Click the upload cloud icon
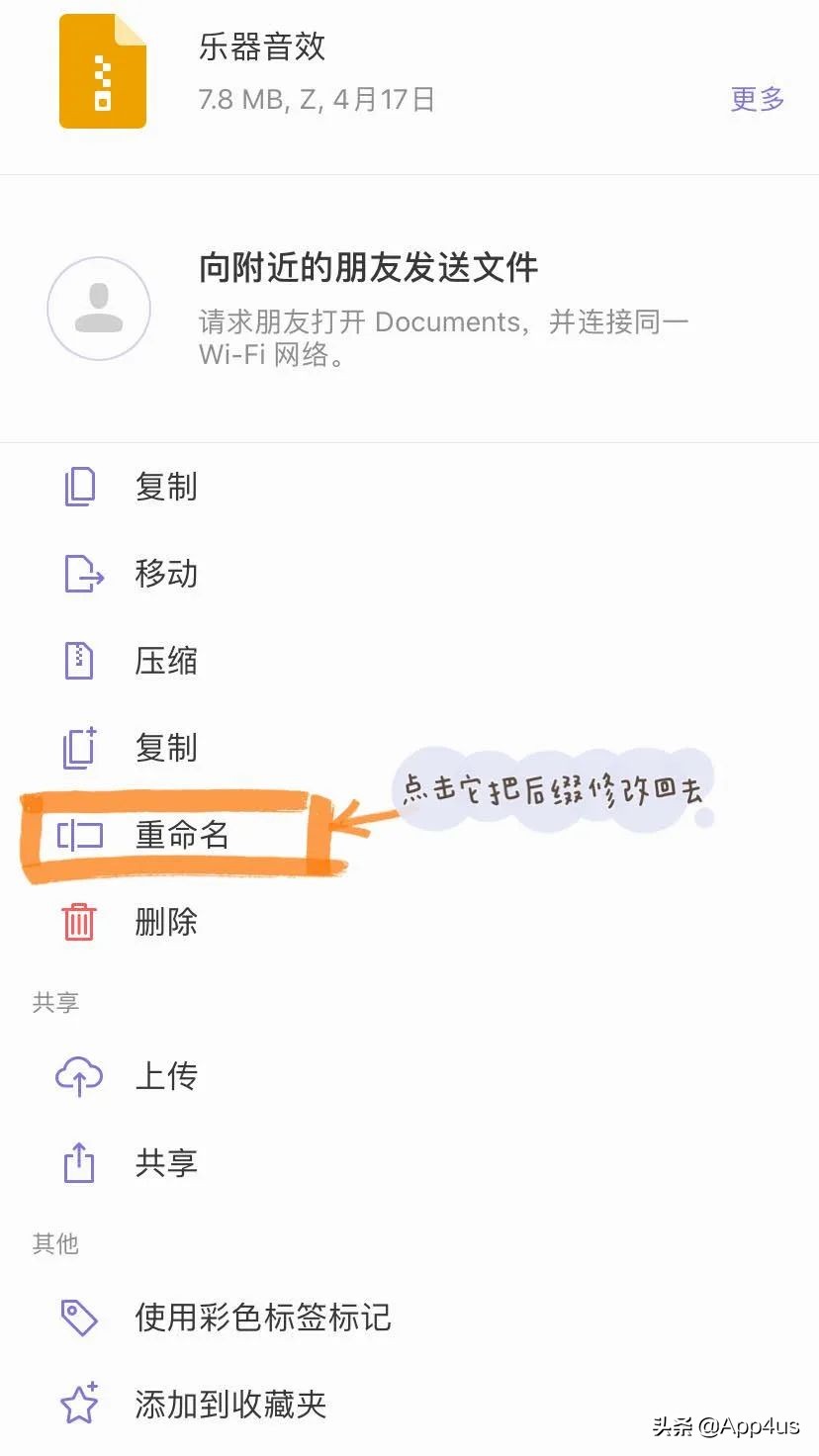The image size is (819, 1456). pyautogui.click(x=79, y=1075)
